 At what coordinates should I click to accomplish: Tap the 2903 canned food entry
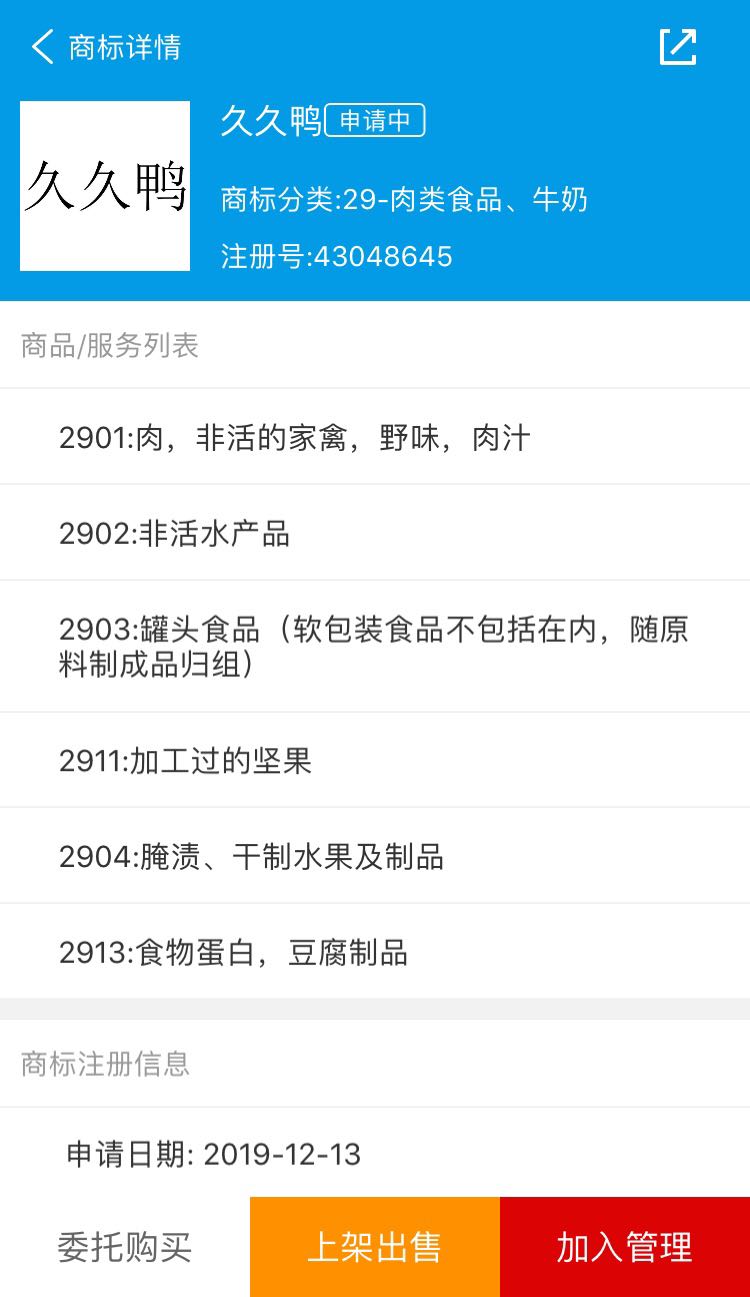375,645
